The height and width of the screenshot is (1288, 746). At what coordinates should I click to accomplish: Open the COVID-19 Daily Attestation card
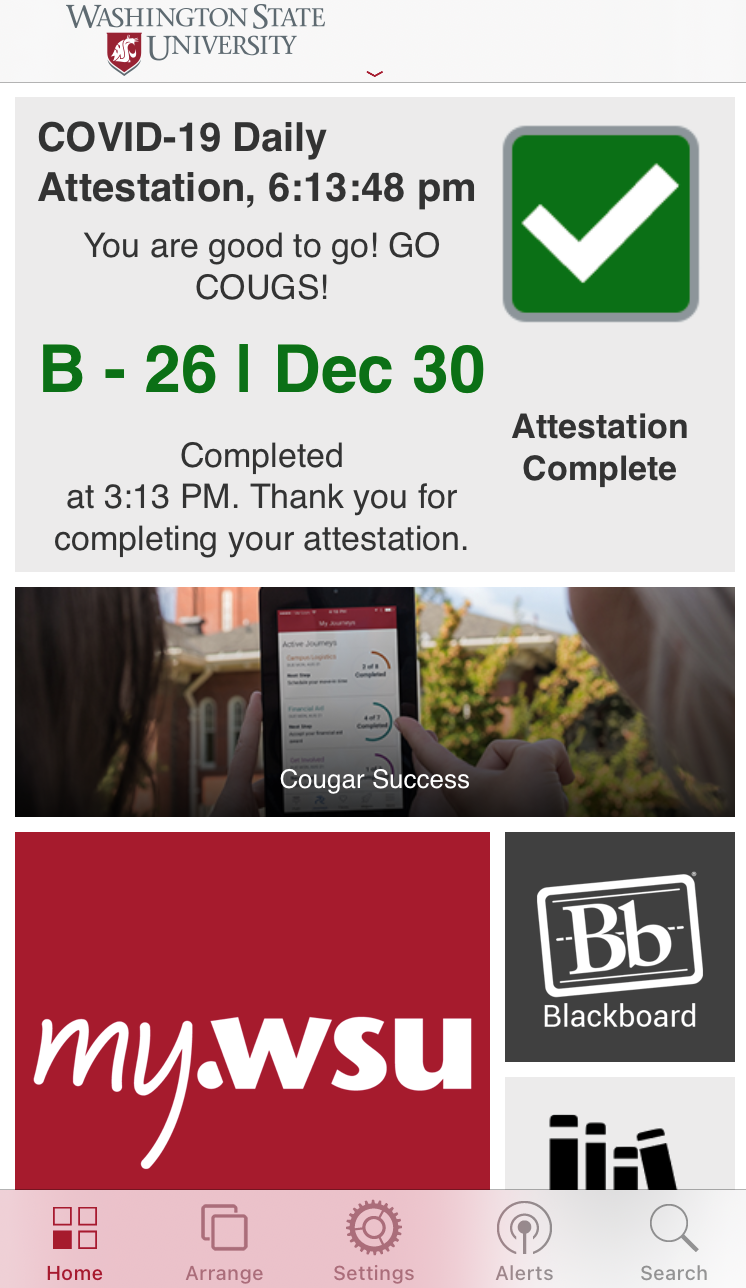pos(374,335)
